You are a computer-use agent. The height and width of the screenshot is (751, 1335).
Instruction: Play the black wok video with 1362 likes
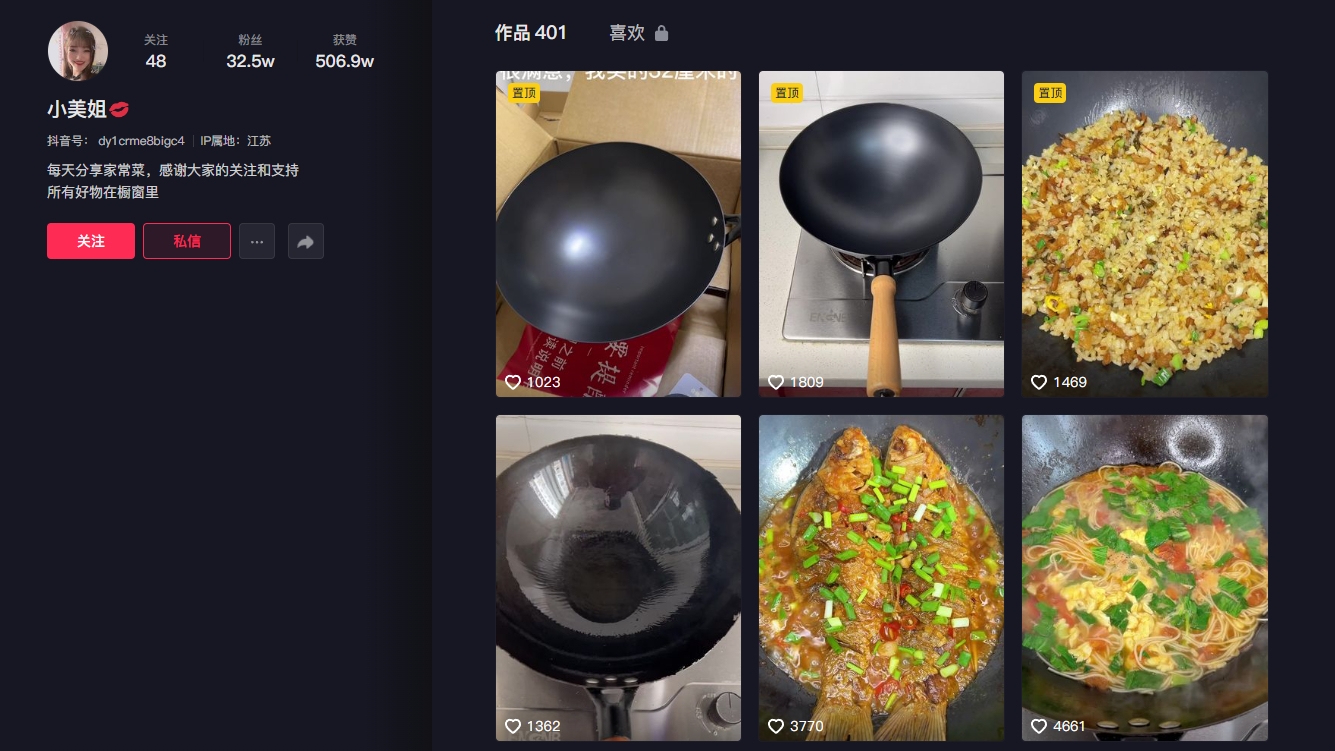(x=618, y=577)
